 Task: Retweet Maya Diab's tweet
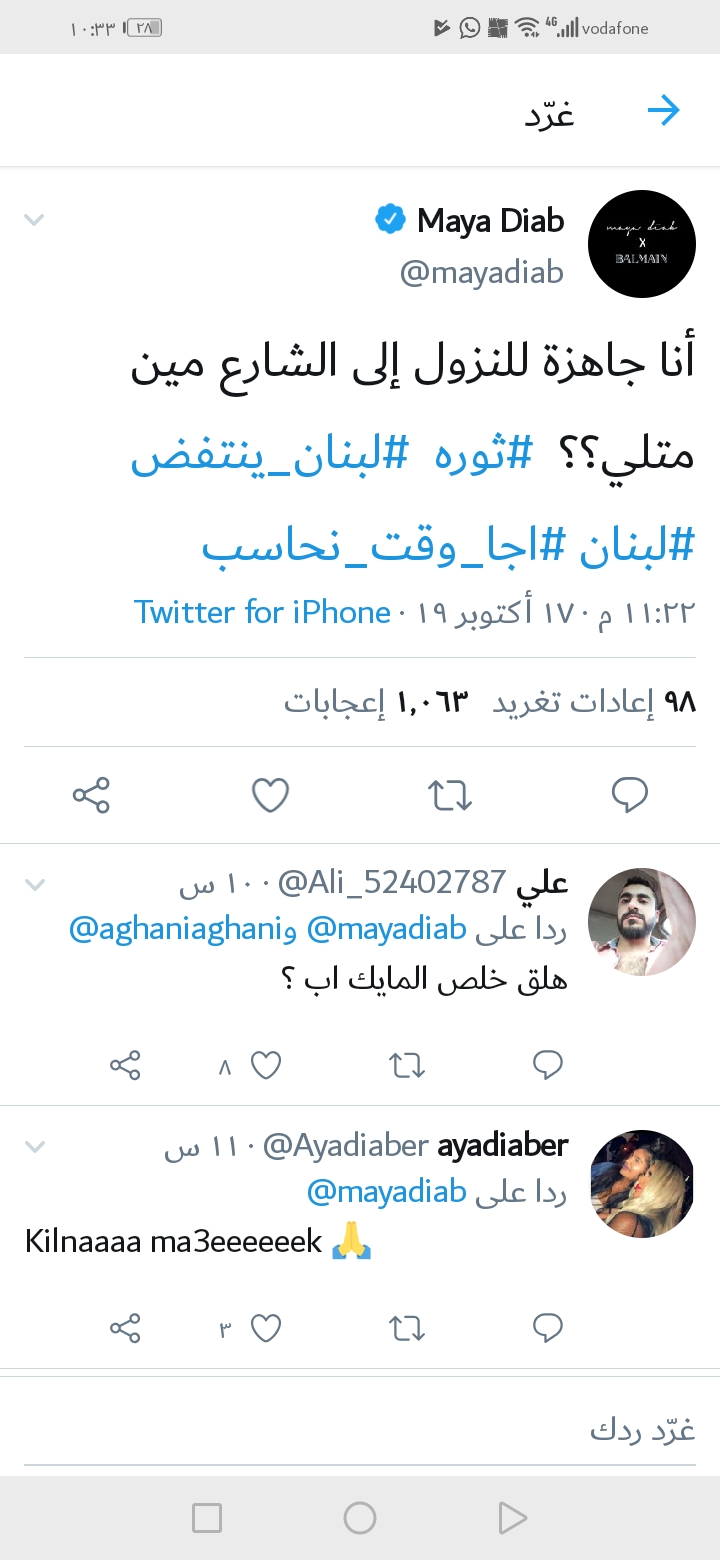[x=450, y=795]
